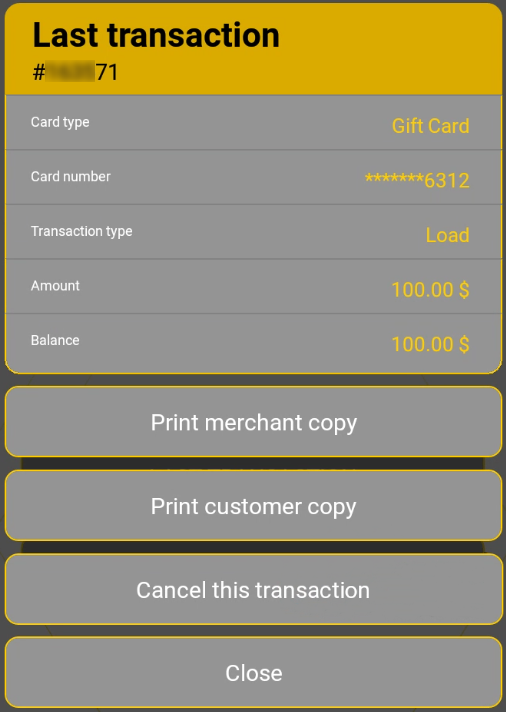The image size is (506, 712).
Task: Close the last transaction dialog
Action: 253,672
